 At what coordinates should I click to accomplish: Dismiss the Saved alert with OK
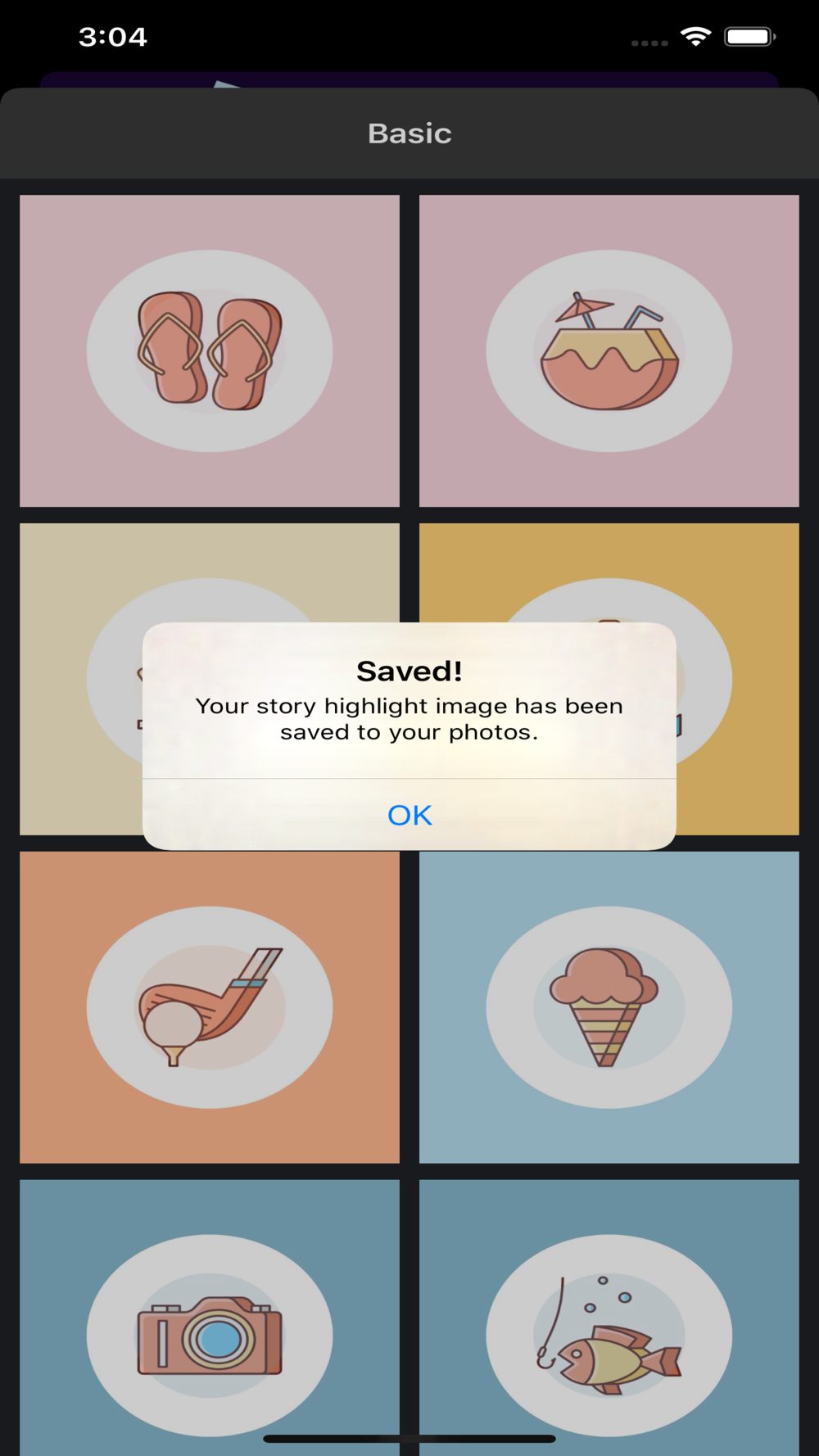pos(409,815)
